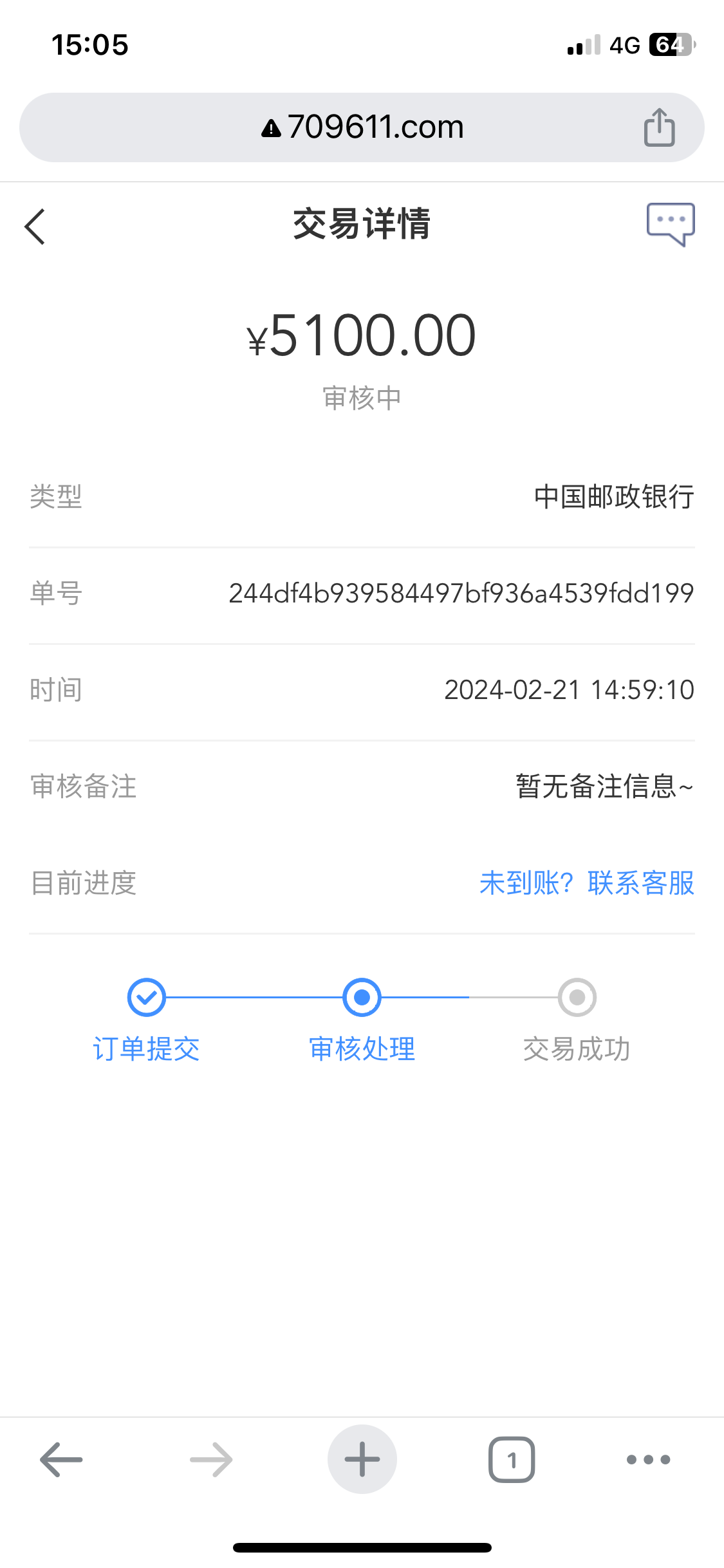The height and width of the screenshot is (1568, 724).
Task: Open a new browser tab
Action: (362, 1460)
